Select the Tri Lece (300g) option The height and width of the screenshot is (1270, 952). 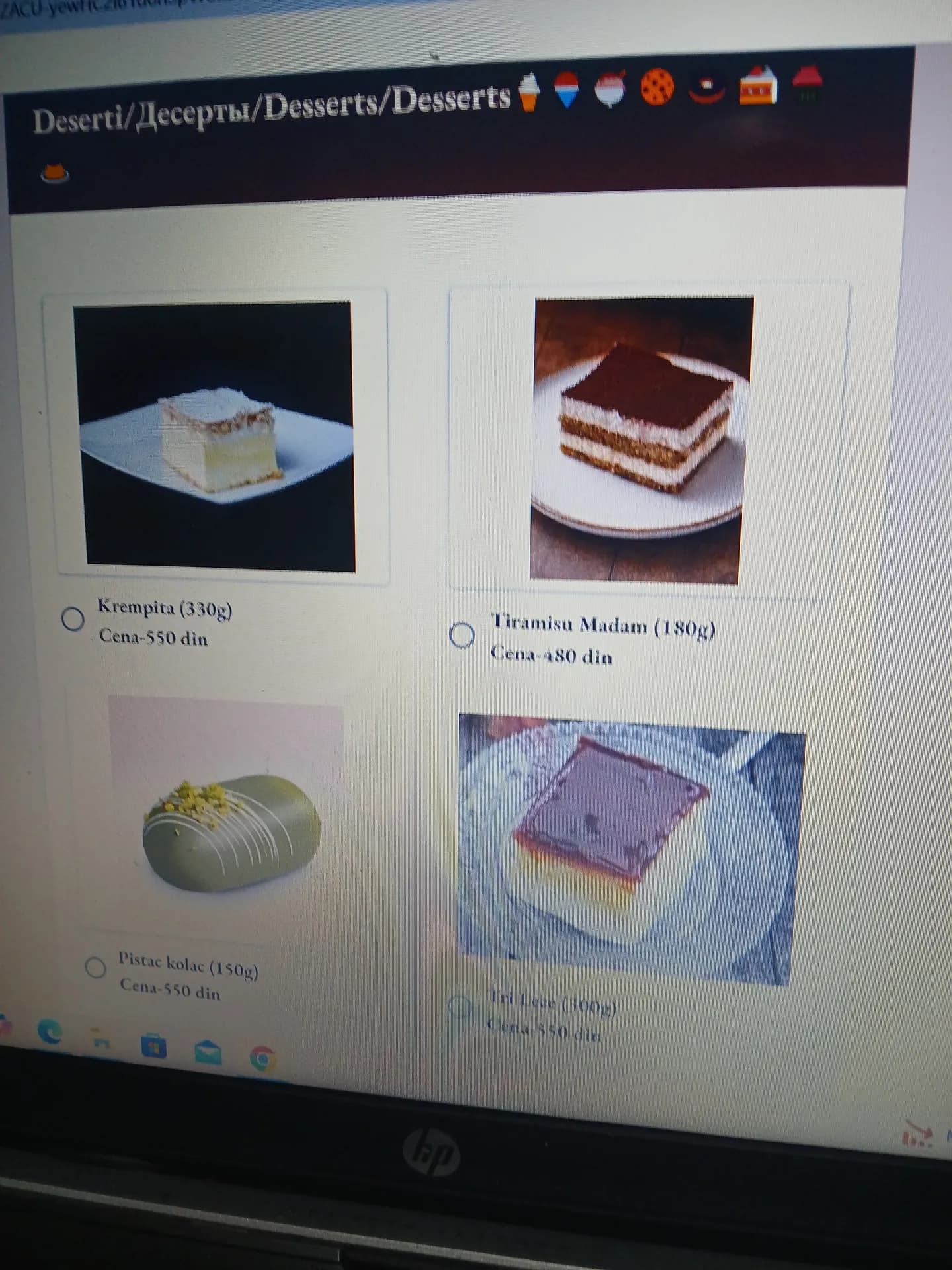click(459, 1006)
